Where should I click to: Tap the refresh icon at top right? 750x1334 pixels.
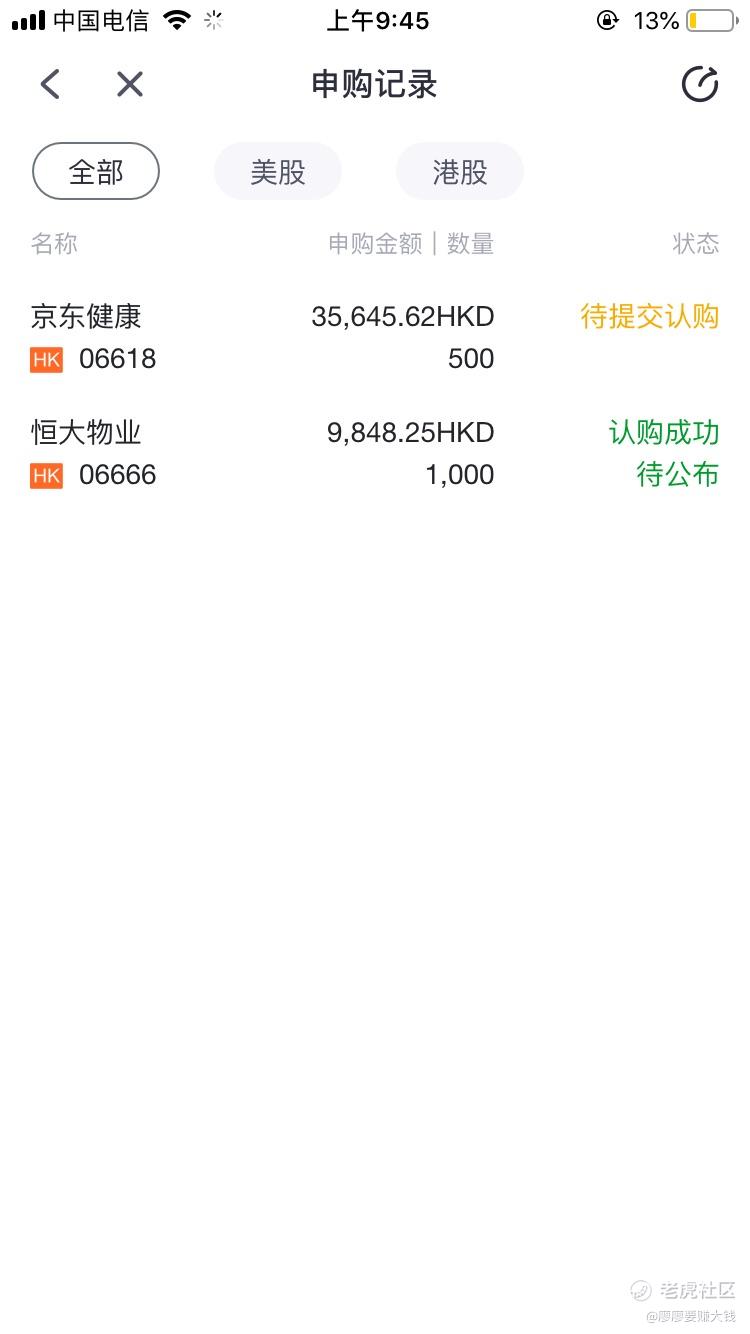700,85
